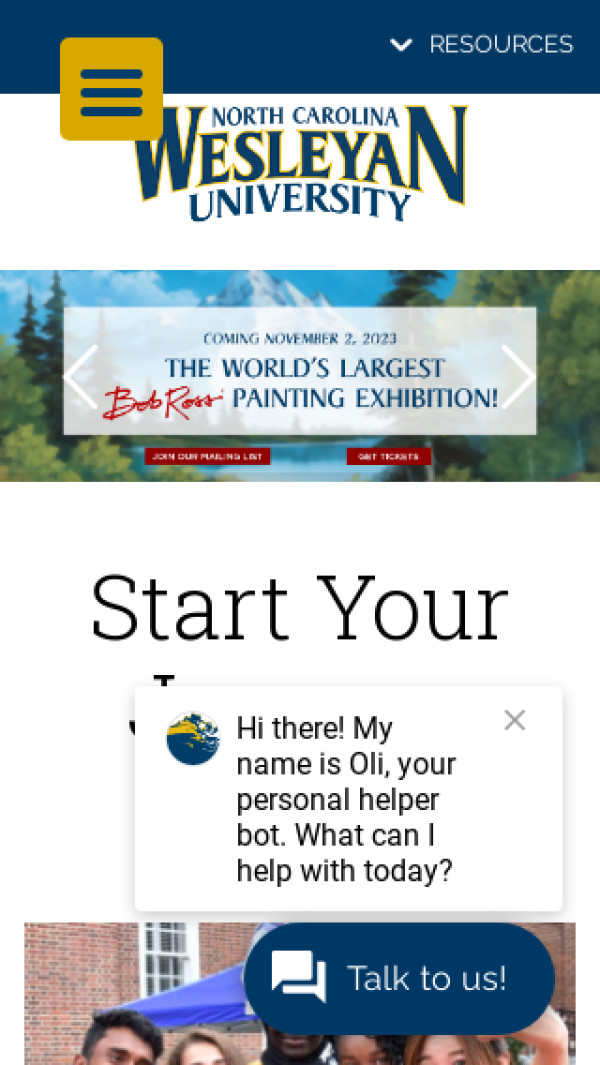Advance to the next banner slide
The width and height of the screenshot is (600, 1065).
pyautogui.click(x=517, y=376)
